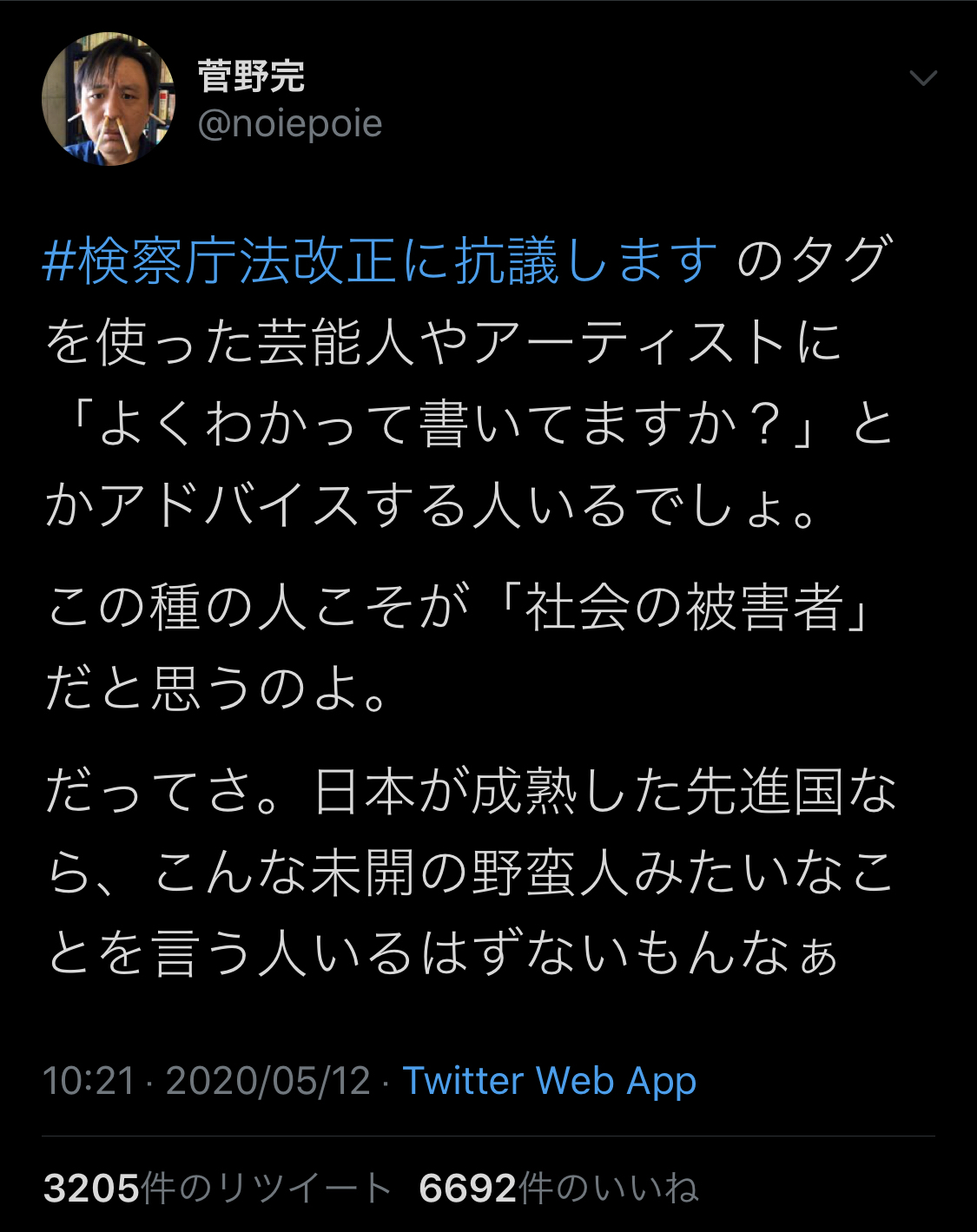The height and width of the screenshot is (1232, 977).
Task: Open the Twitter Web App source link
Action: coord(550,1081)
